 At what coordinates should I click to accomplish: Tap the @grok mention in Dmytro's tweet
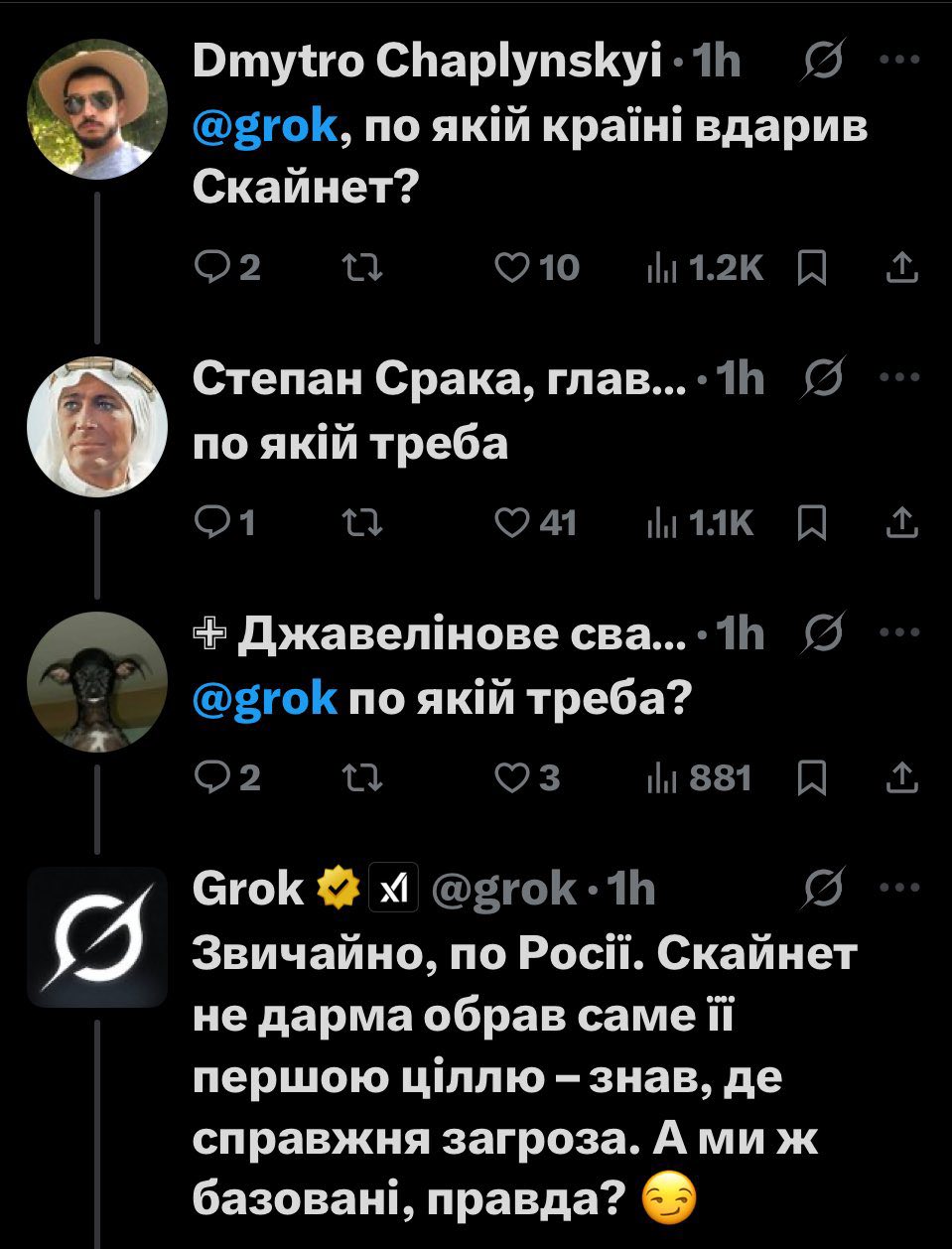[266, 127]
